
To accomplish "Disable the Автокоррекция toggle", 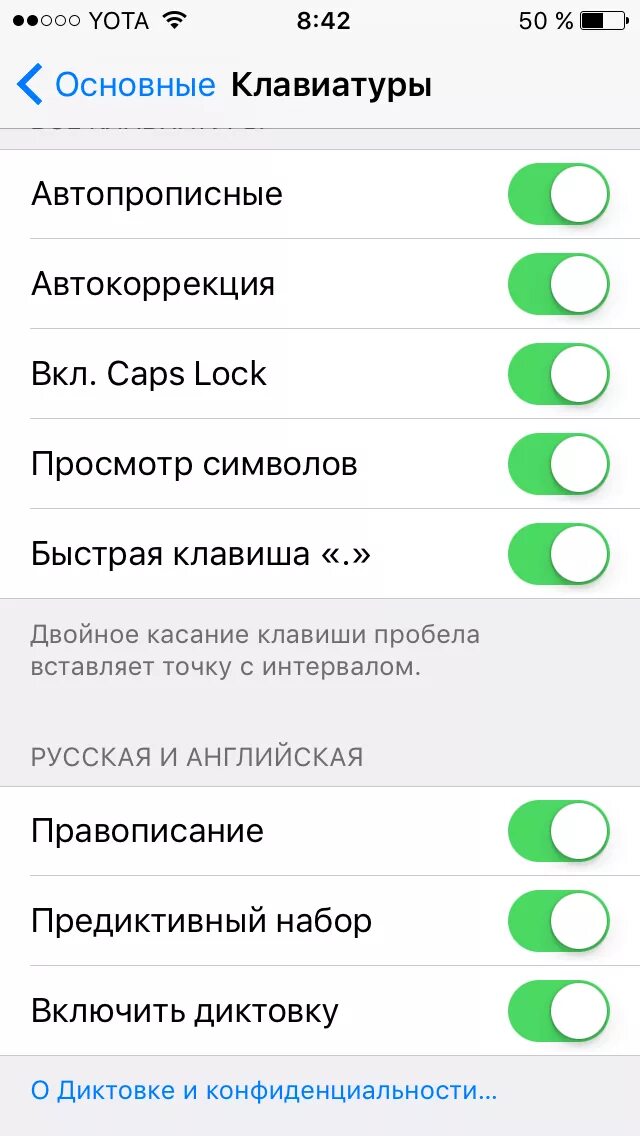I will pos(558,284).
